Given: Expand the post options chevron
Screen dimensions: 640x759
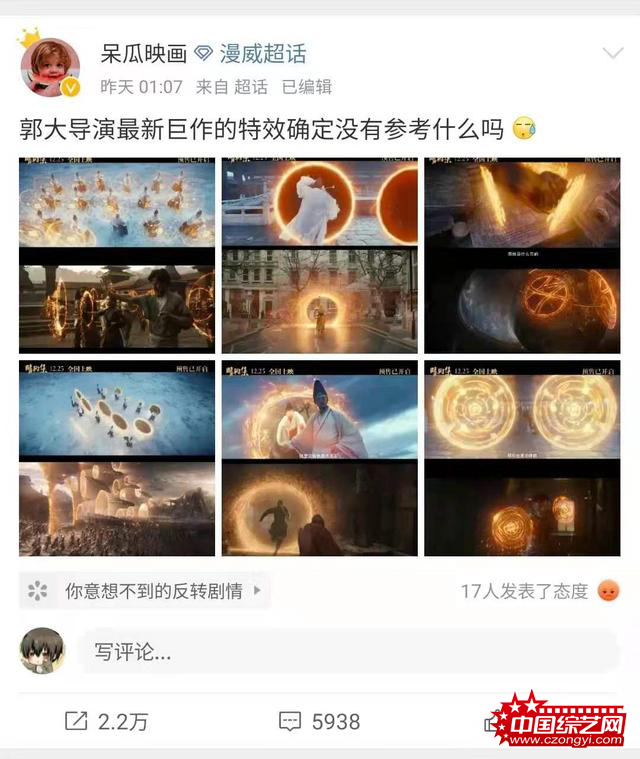Looking at the screenshot, I should coord(612,53).
